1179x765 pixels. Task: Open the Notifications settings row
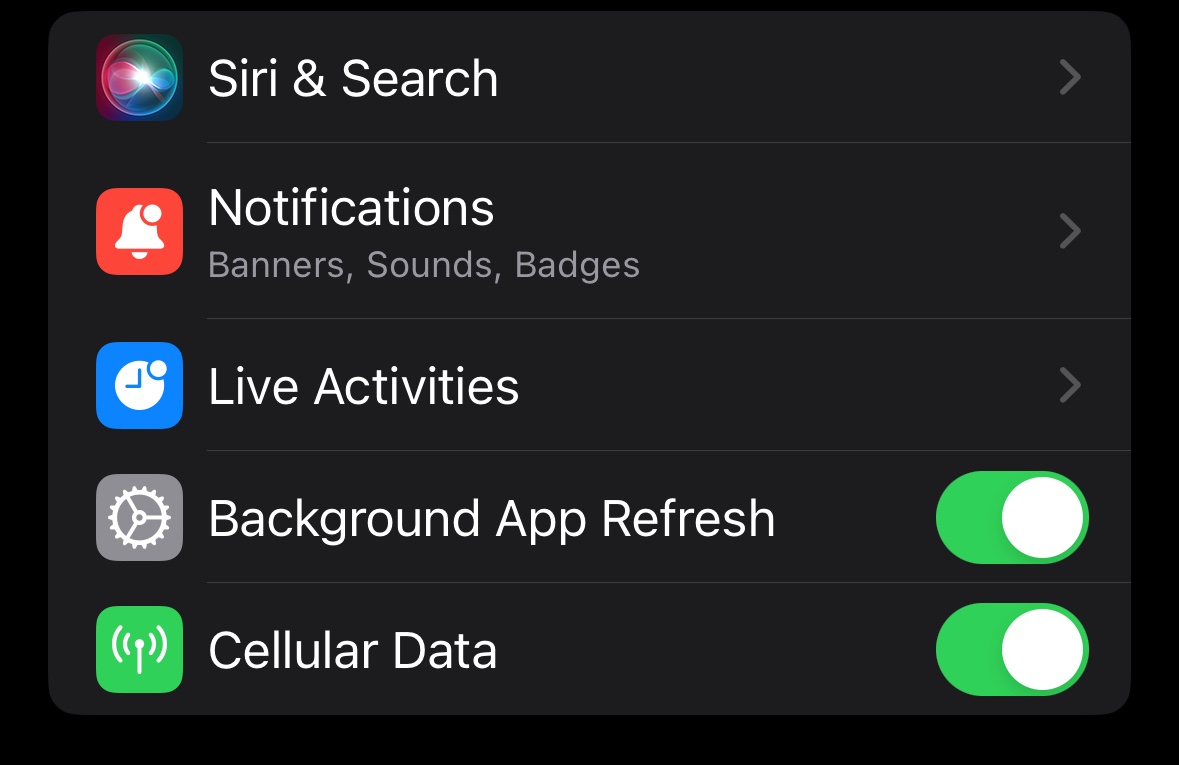click(x=588, y=231)
